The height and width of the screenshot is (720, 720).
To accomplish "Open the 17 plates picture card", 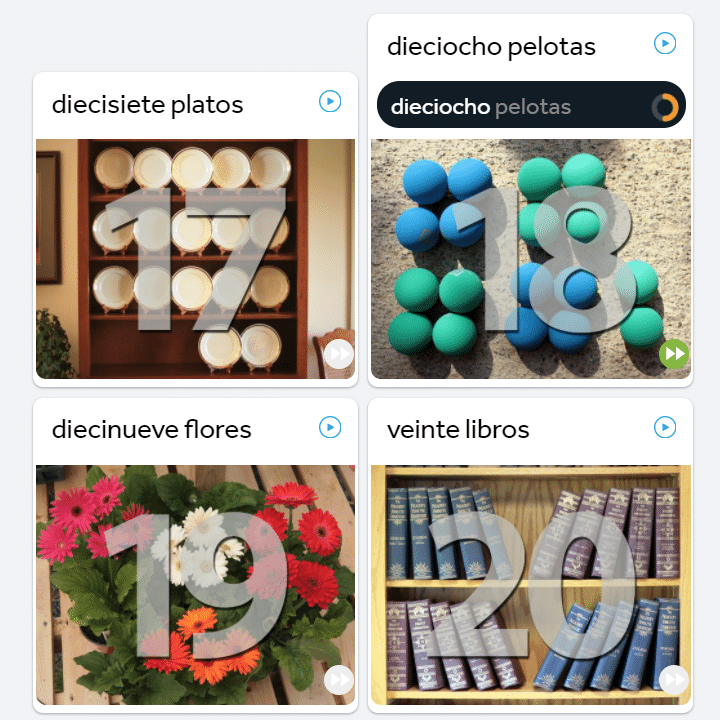I will [195, 258].
